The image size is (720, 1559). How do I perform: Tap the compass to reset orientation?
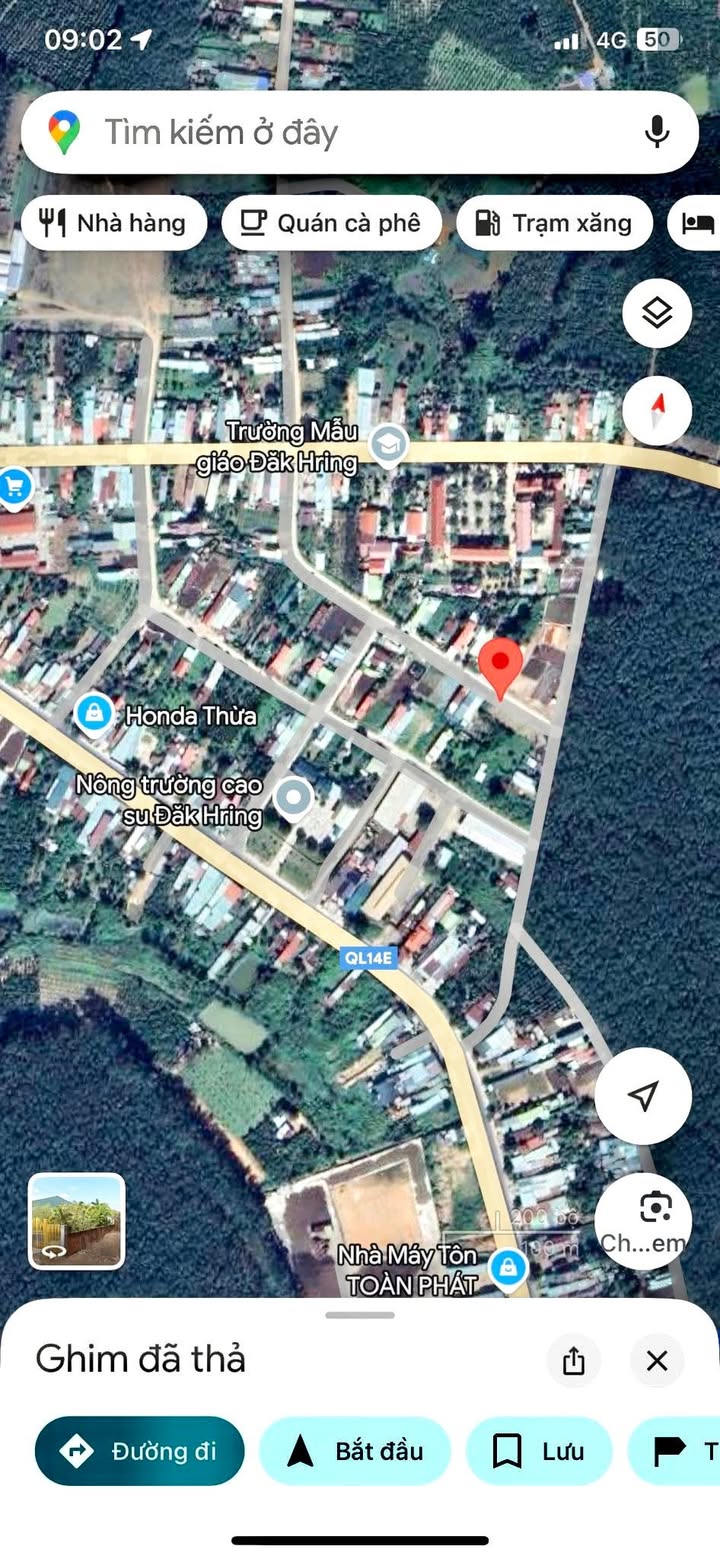pos(657,410)
